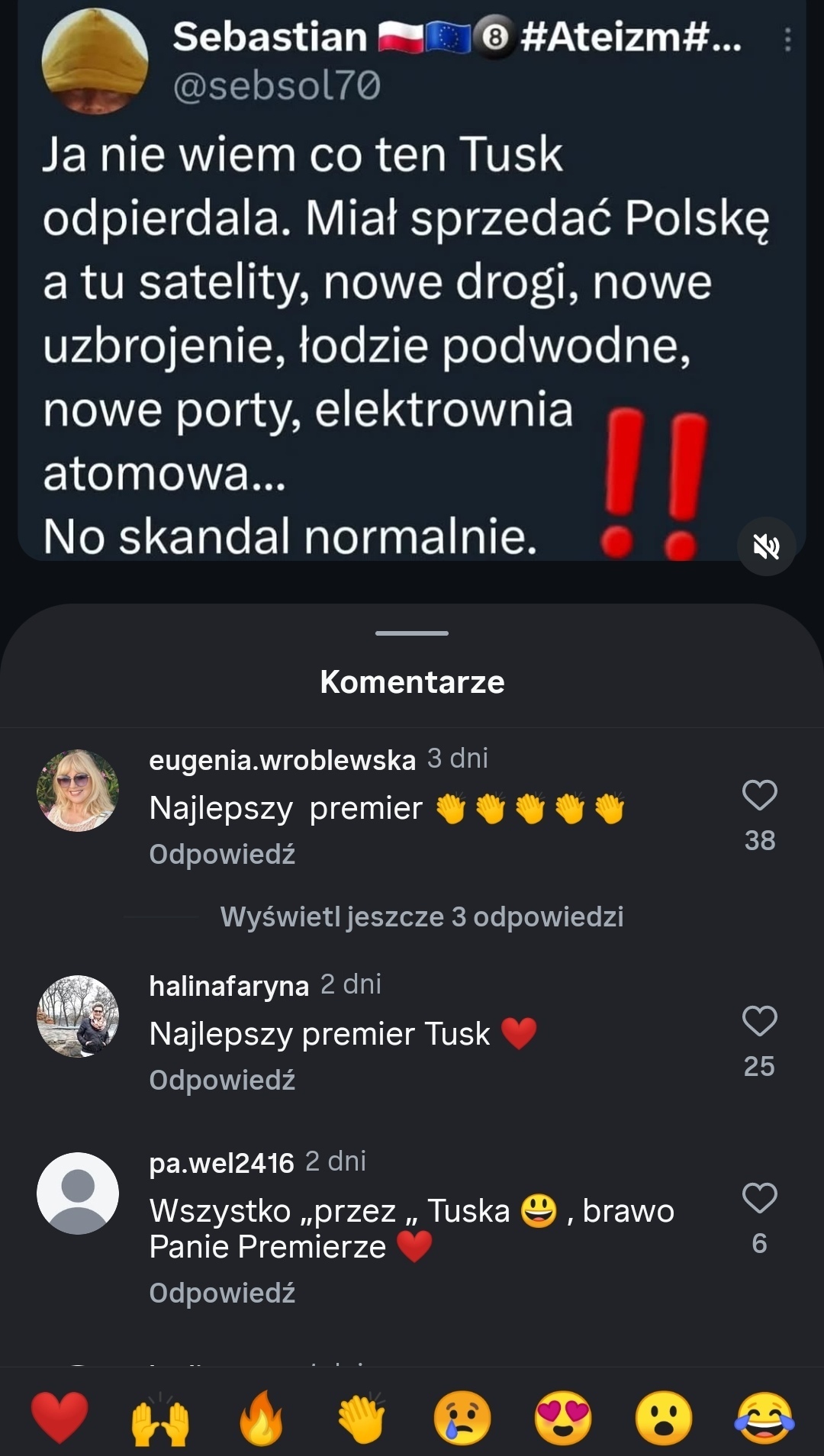React with heart-eyes emoji
The height and width of the screenshot is (1456, 824).
563,1419
